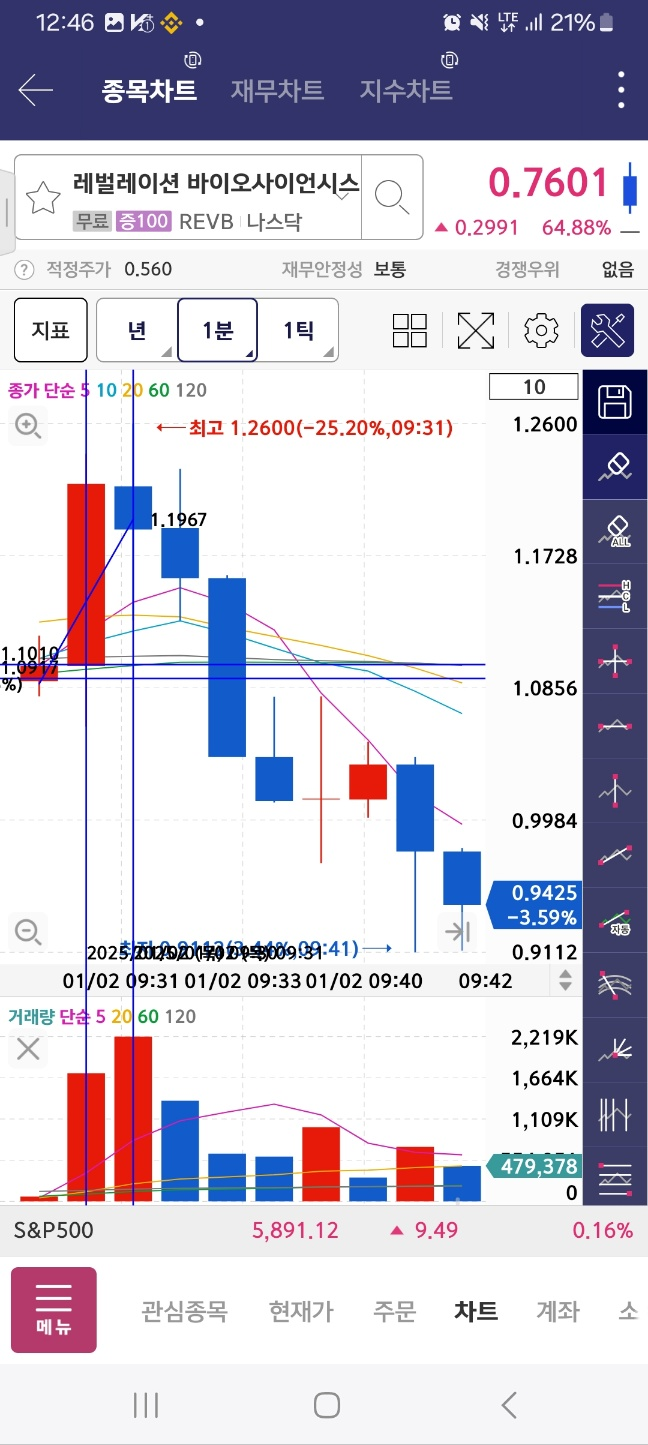Open chart settings gear
The image size is (648, 1445).
click(541, 330)
